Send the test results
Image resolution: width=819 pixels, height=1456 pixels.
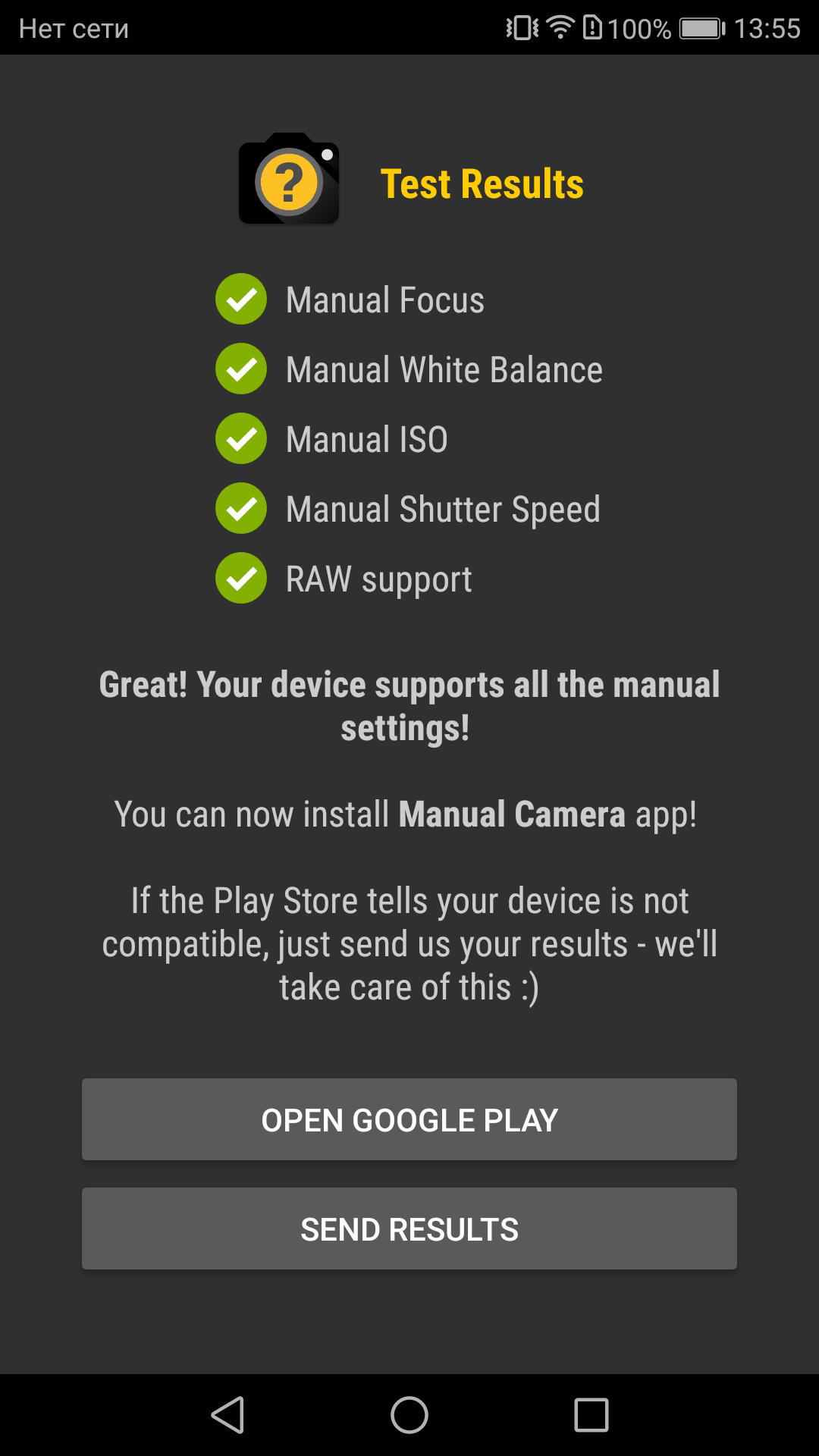click(409, 1228)
